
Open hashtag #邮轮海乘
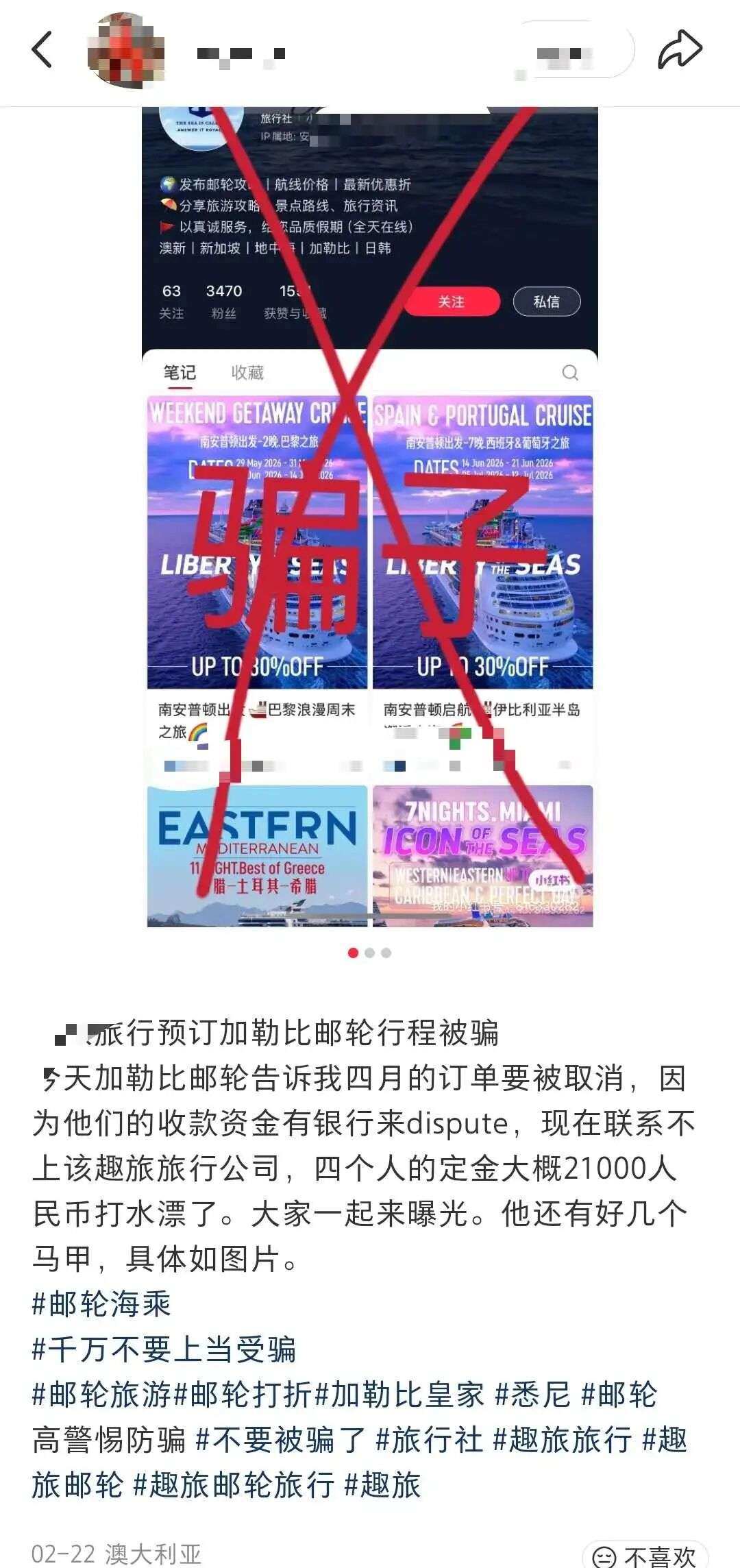101,1303
